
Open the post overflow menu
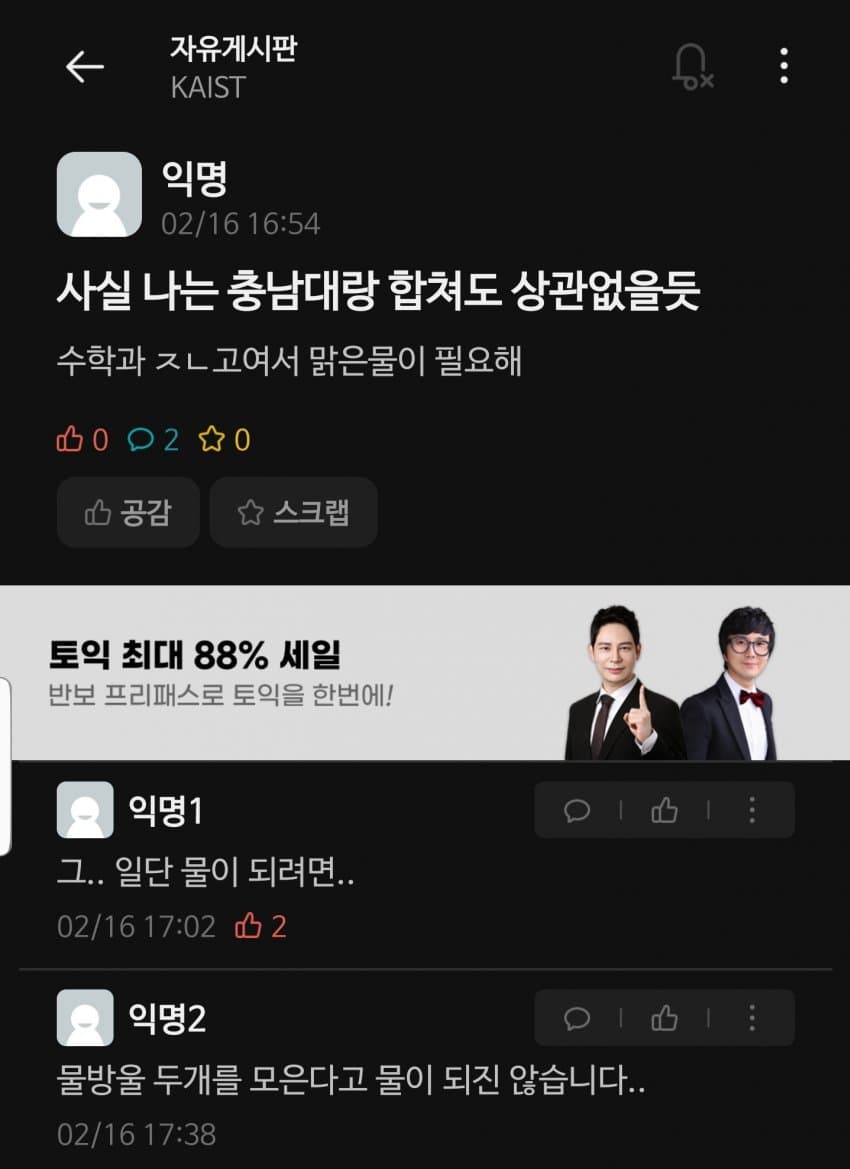tap(784, 67)
